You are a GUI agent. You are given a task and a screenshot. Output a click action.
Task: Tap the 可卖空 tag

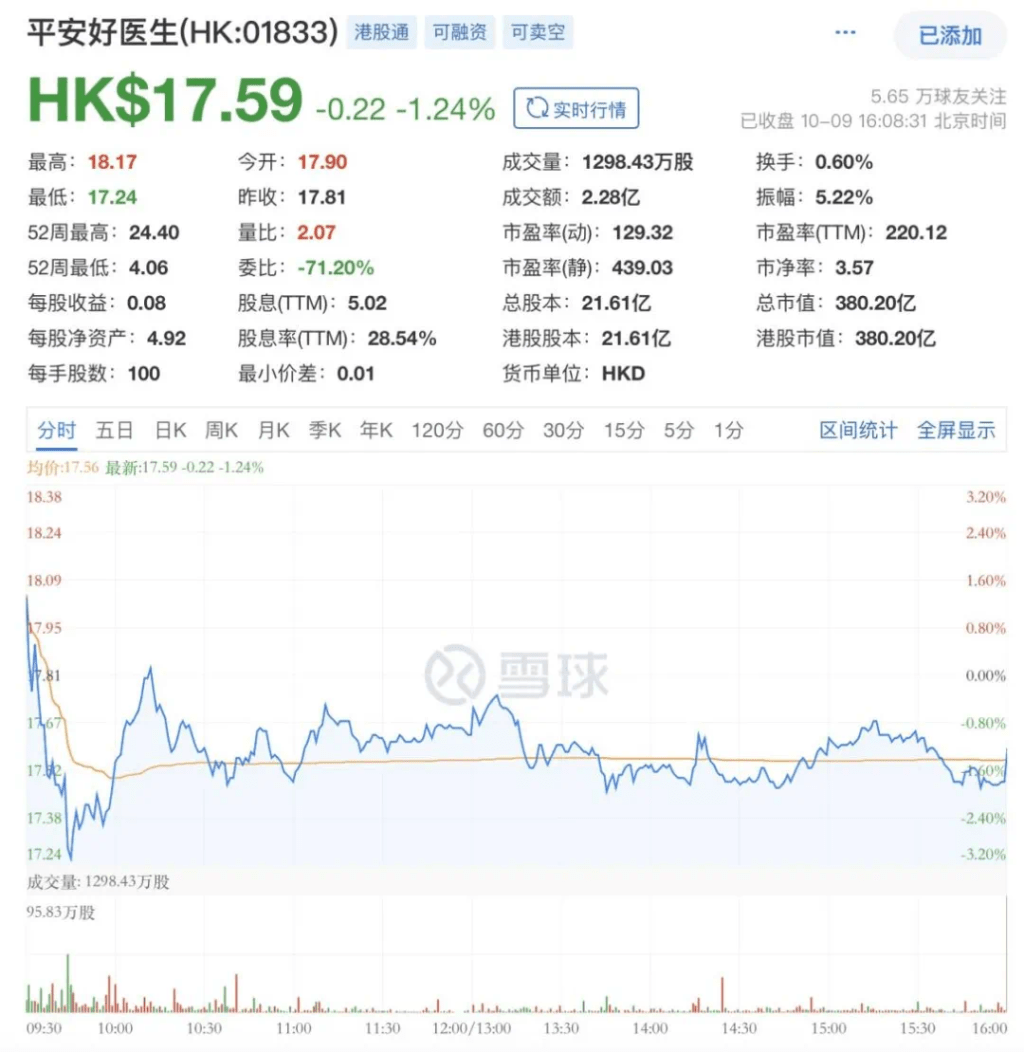pyautogui.click(x=538, y=32)
